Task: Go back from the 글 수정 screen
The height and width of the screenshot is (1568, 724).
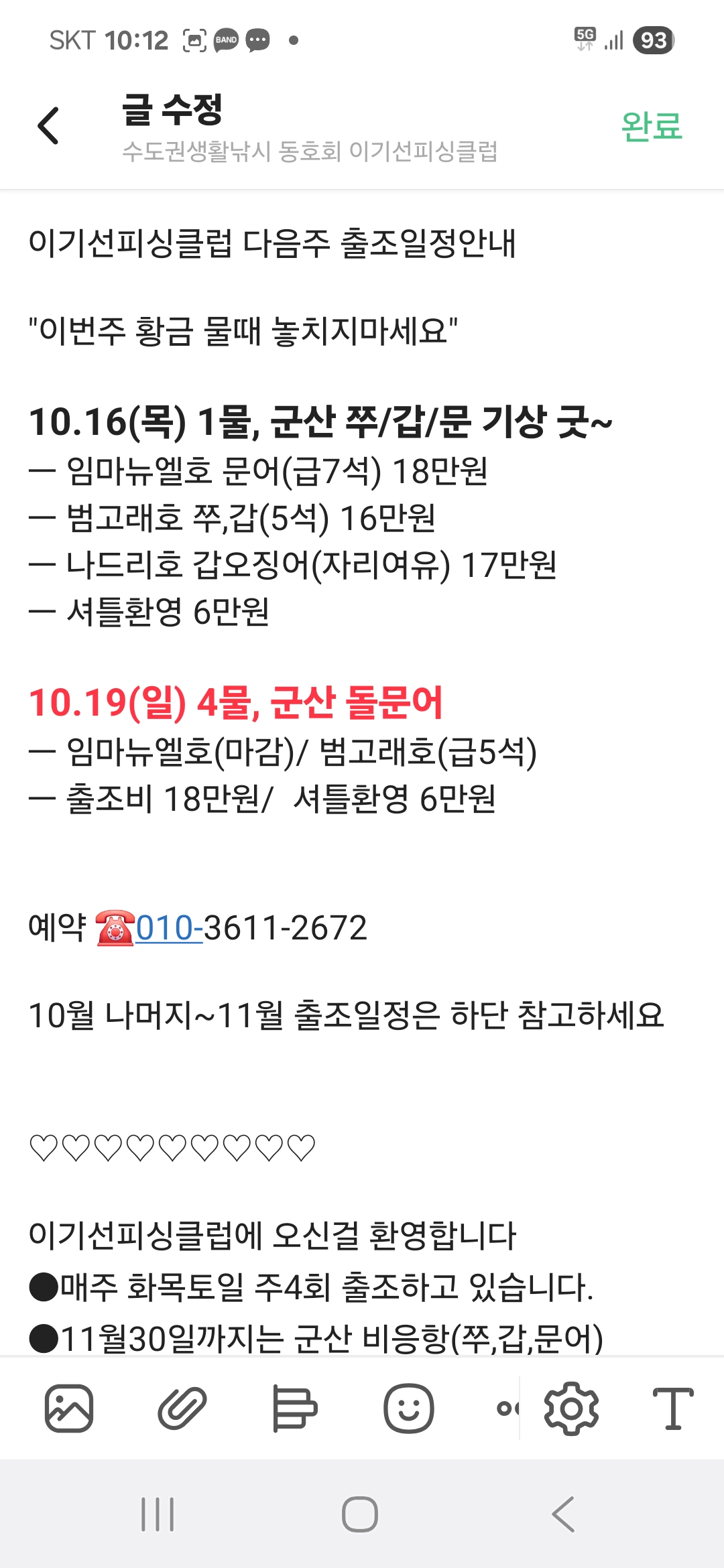Action: point(48,125)
